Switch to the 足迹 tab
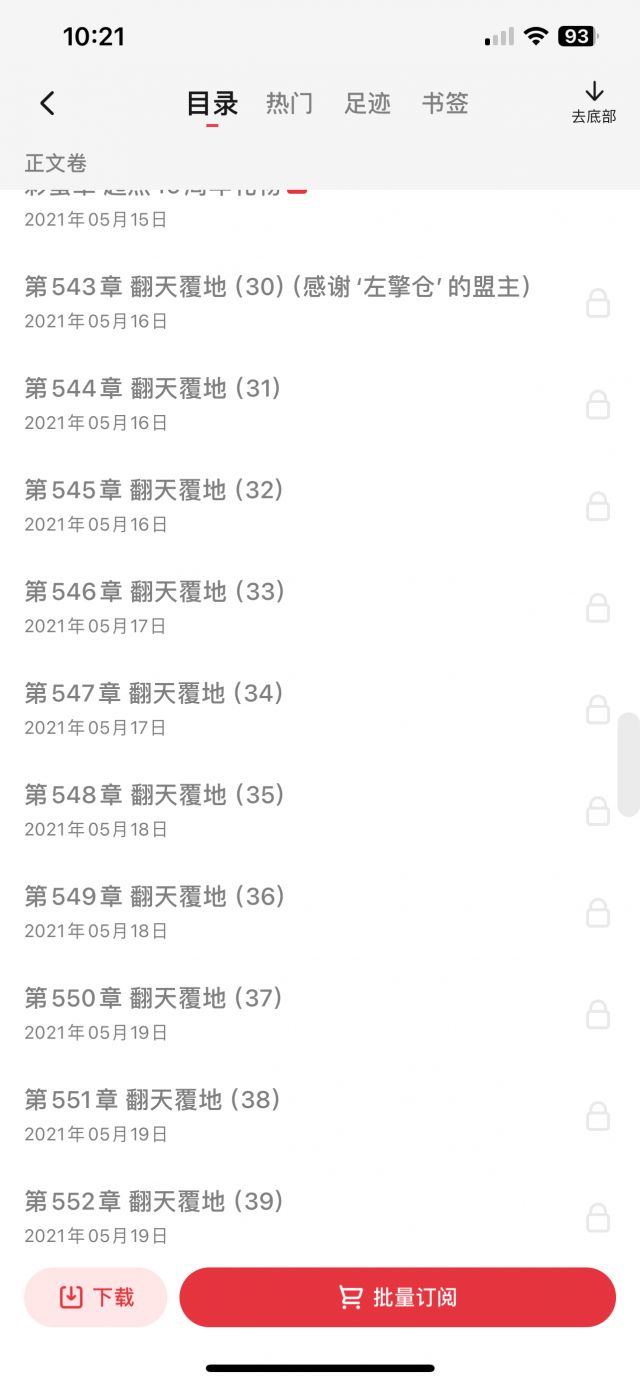This screenshot has height=1384, width=640. tap(368, 103)
